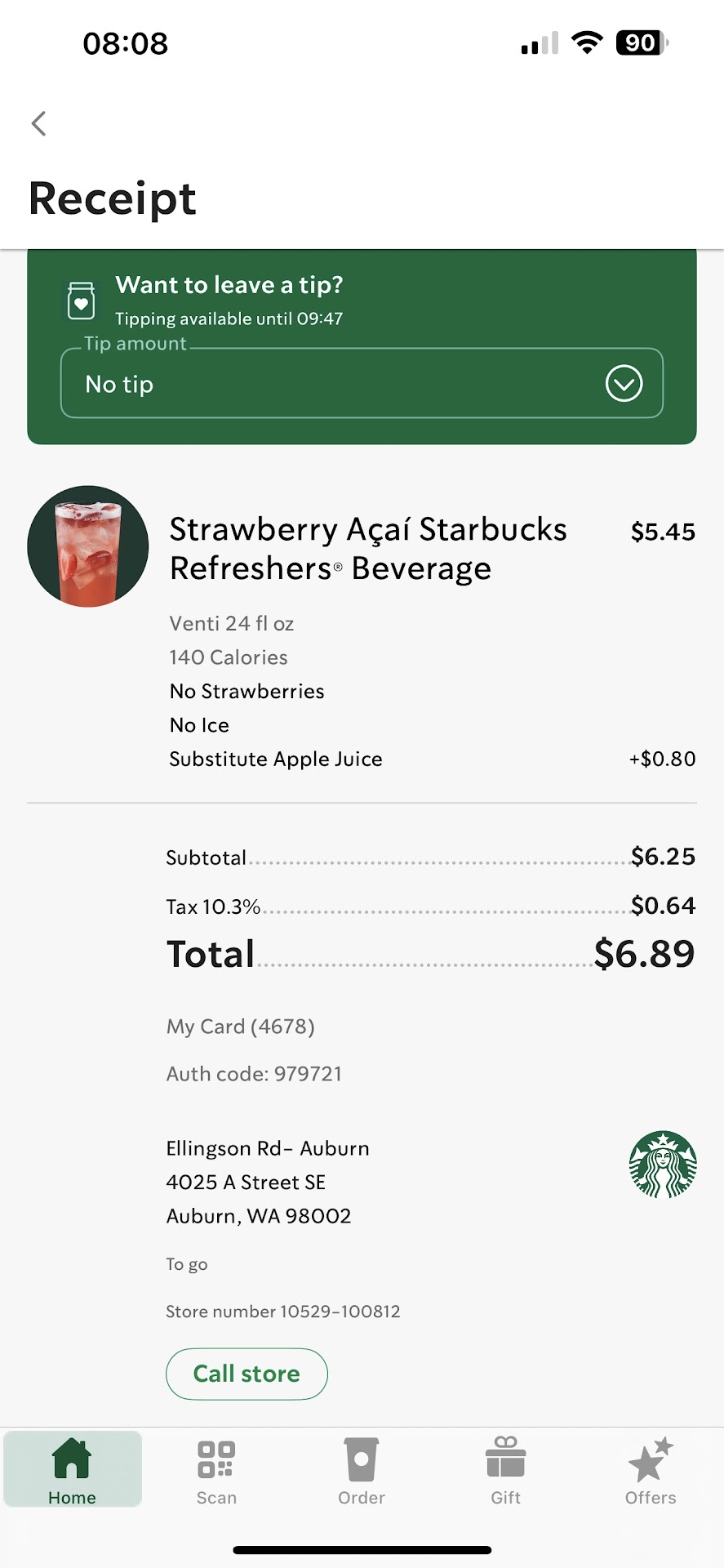Open the Gift tab
Image resolution: width=724 pixels, height=1568 pixels.
[505, 1470]
